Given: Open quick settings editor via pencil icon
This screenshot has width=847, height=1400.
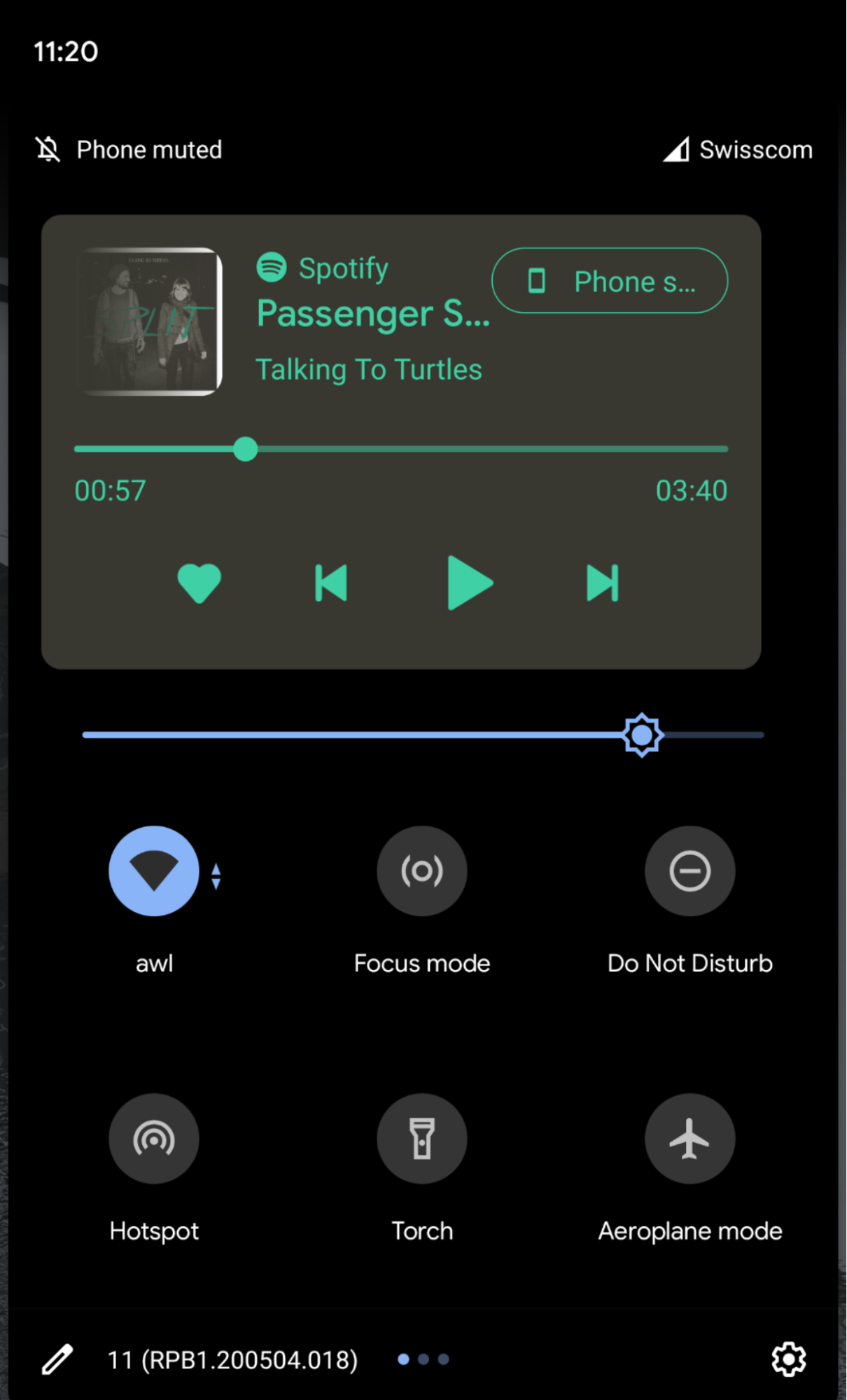Looking at the screenshot, I should pos(59,1359).
